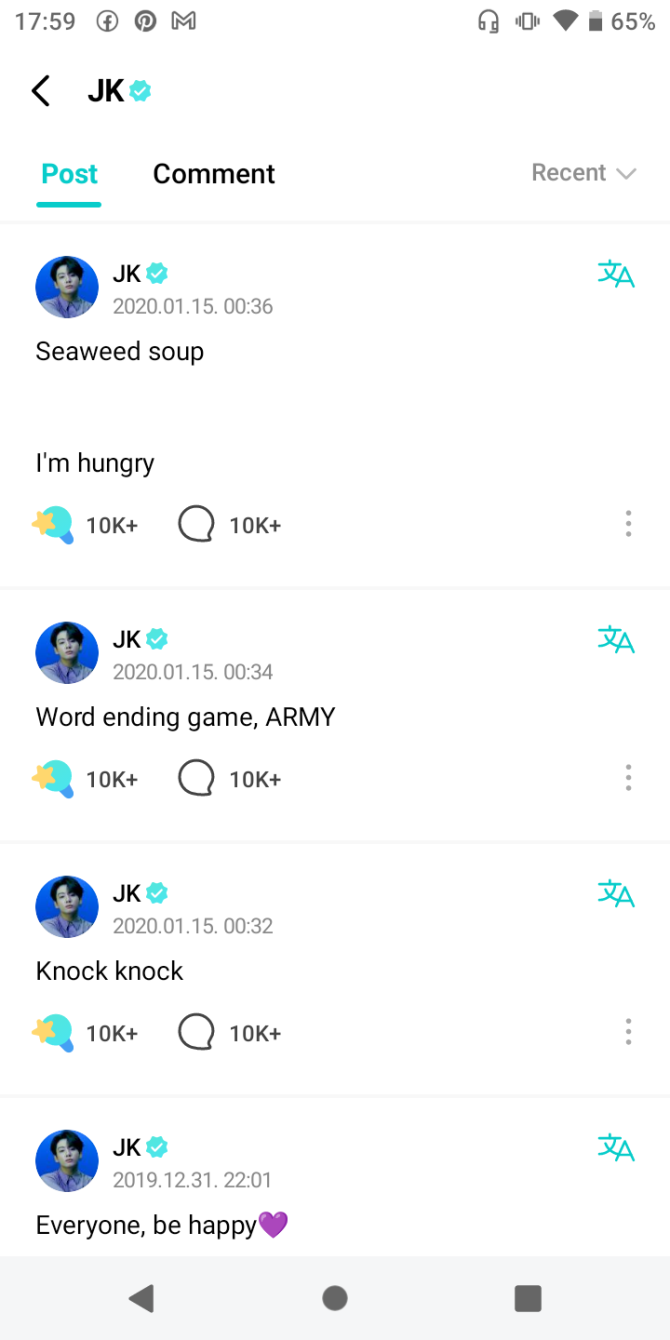This screenshot has height=1340, width=670.
Task: Select the Post tab
Action: 69,174
